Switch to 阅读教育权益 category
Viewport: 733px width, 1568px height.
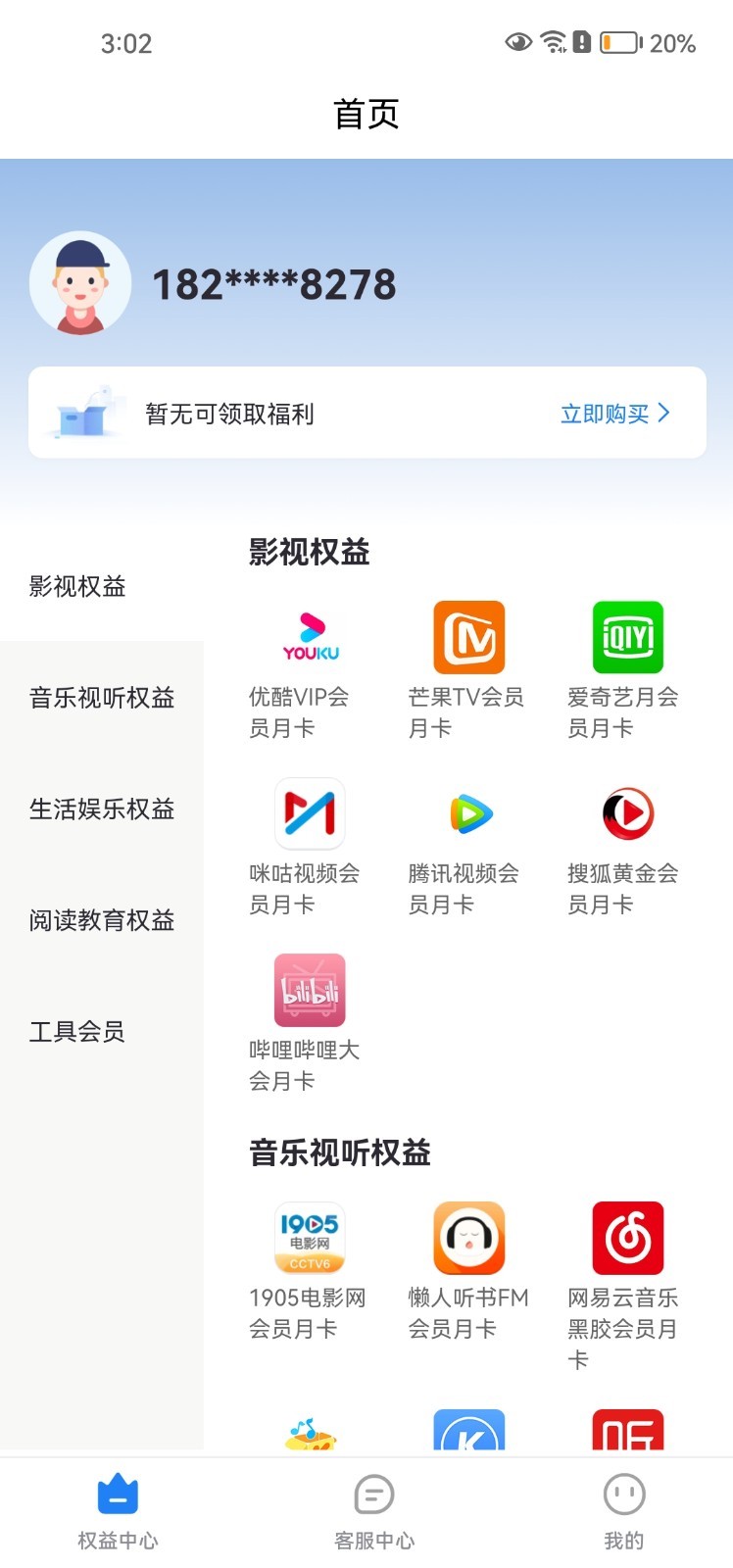102,920
